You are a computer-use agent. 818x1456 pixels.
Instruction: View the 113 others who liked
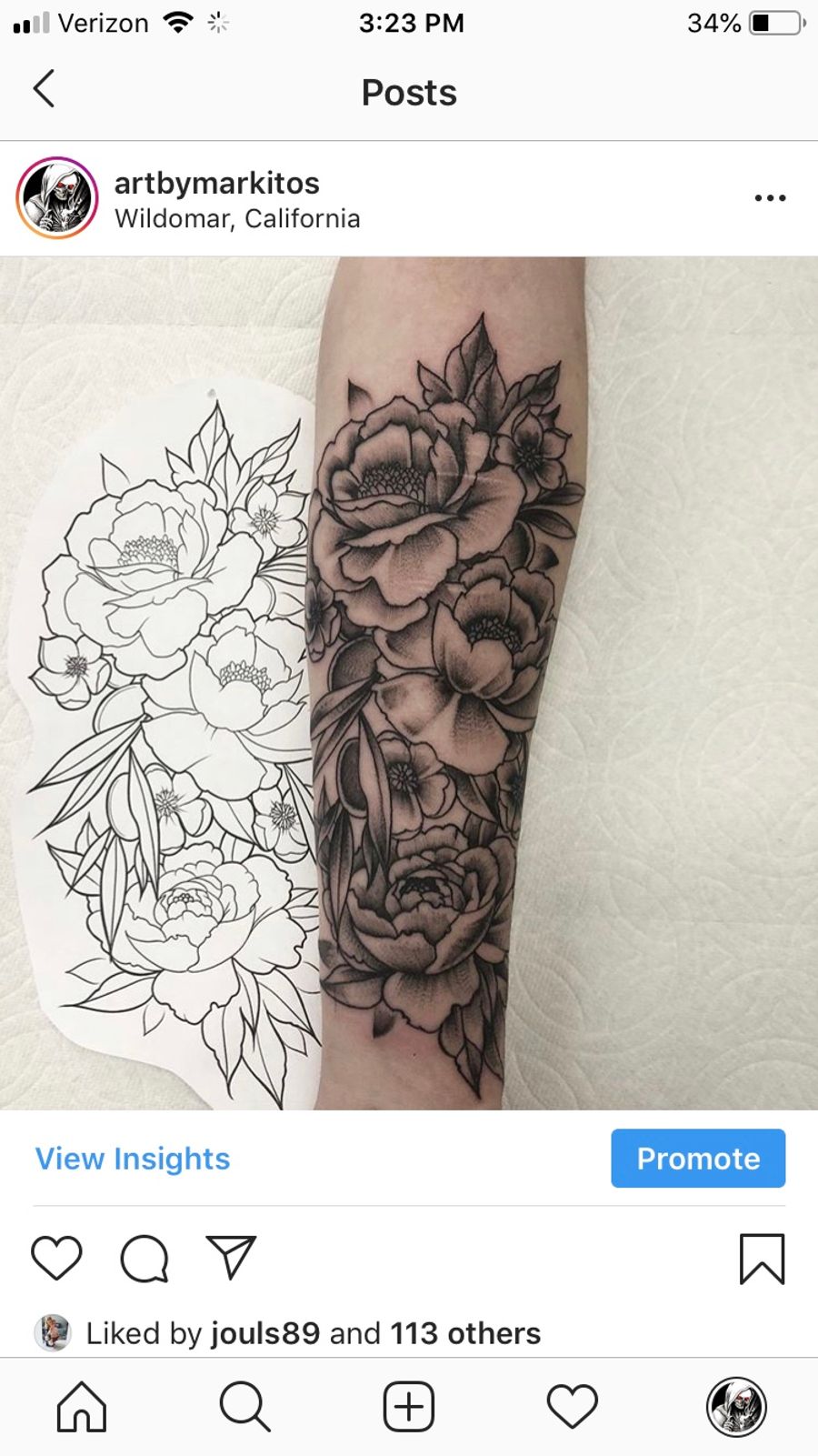[465, 1333]
